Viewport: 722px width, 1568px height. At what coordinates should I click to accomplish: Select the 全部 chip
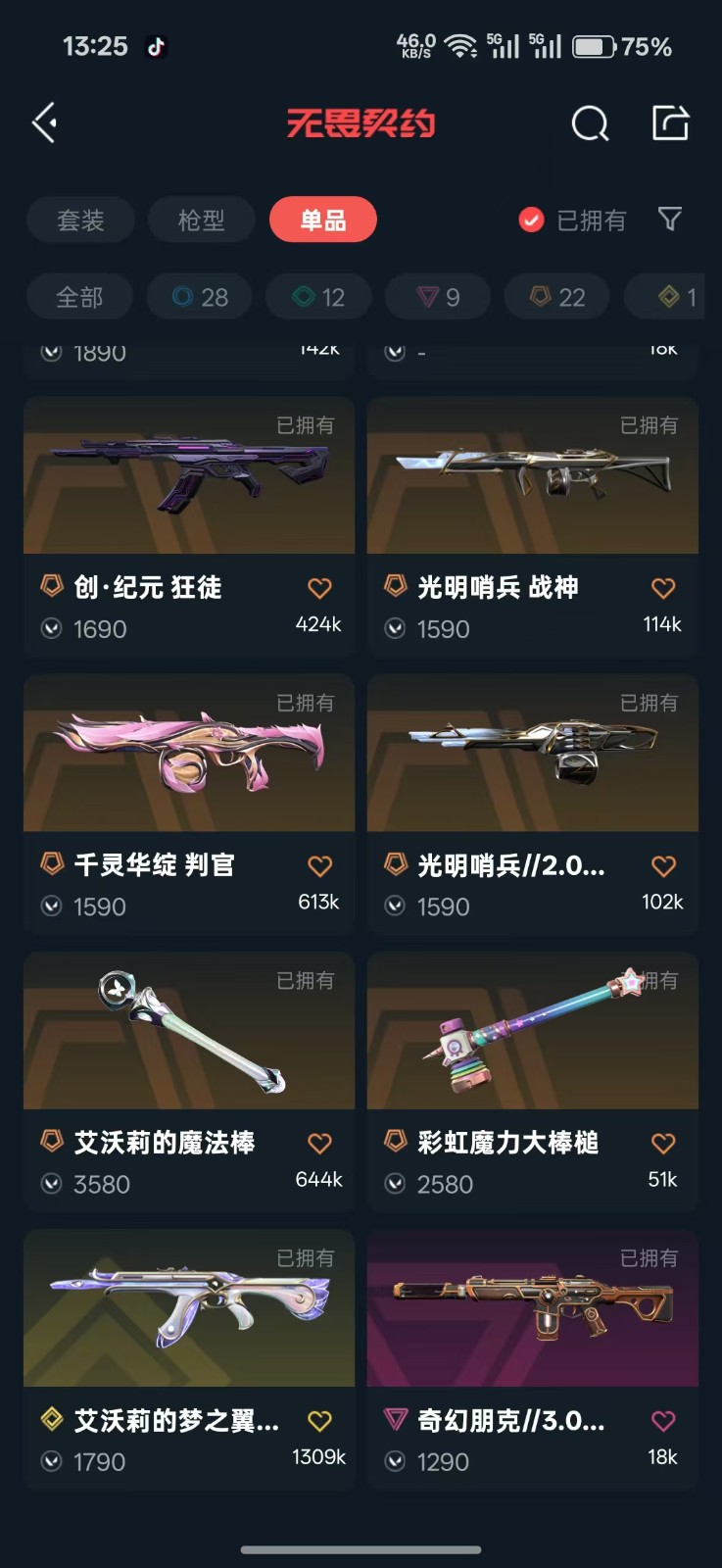79,297
